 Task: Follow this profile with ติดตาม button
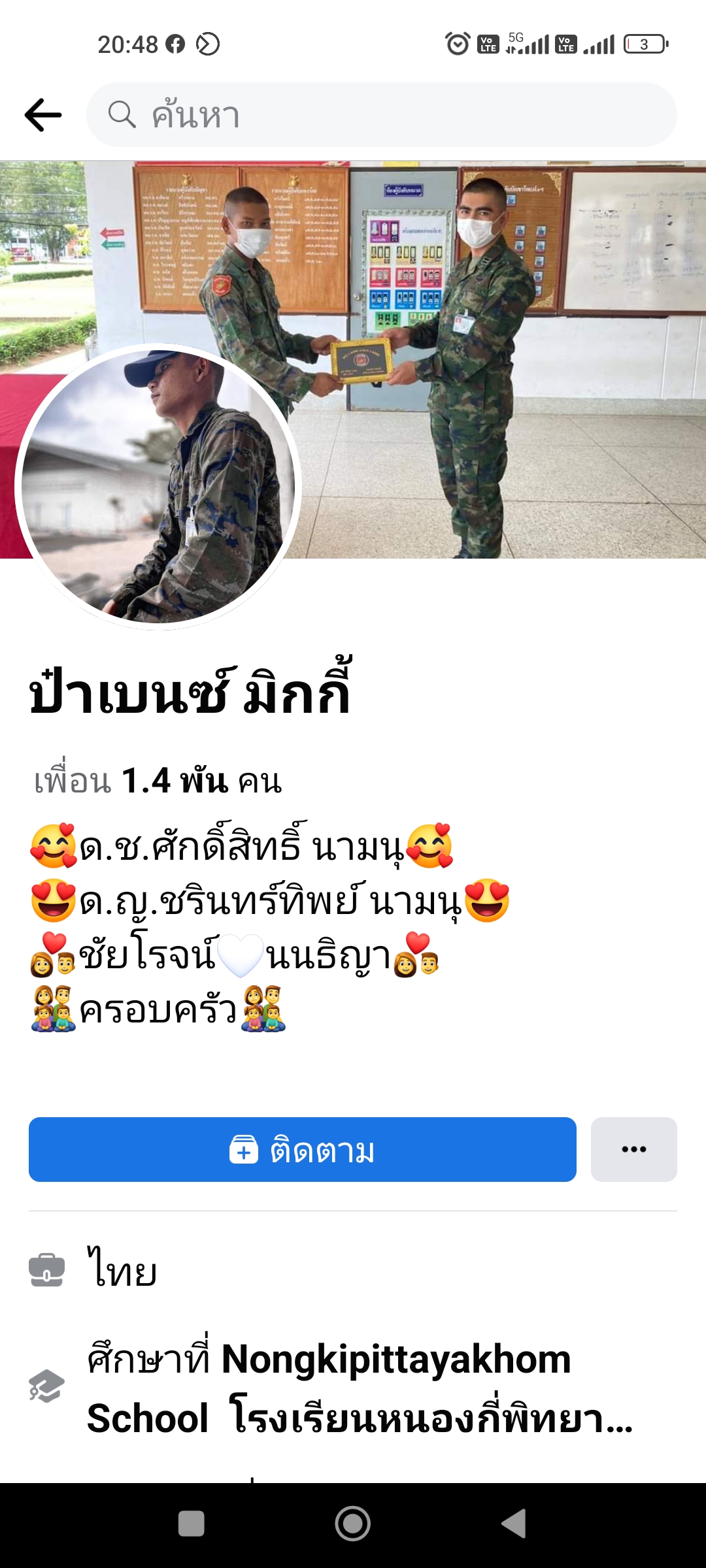302,1149
